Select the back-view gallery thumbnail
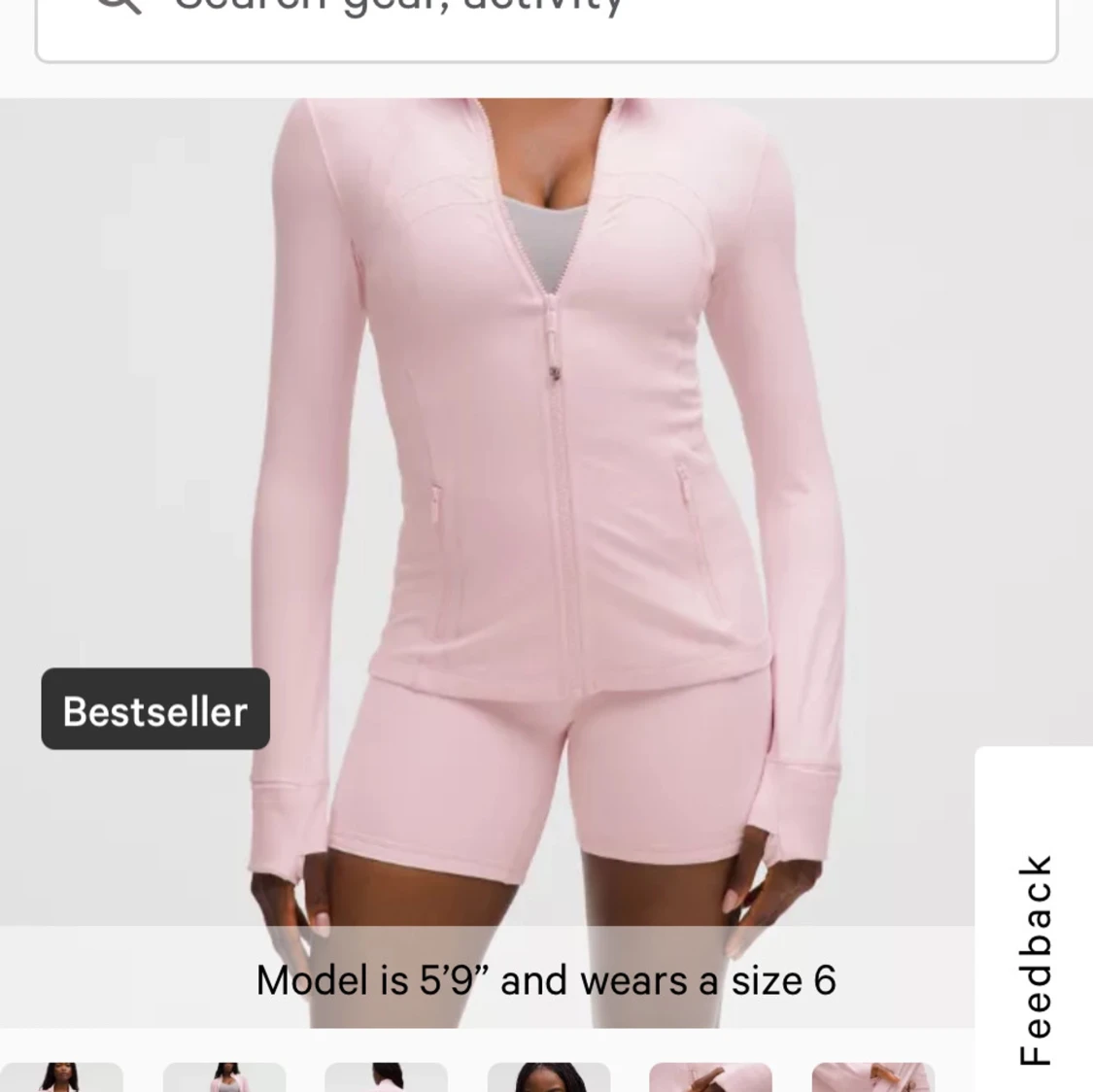 386,1076
